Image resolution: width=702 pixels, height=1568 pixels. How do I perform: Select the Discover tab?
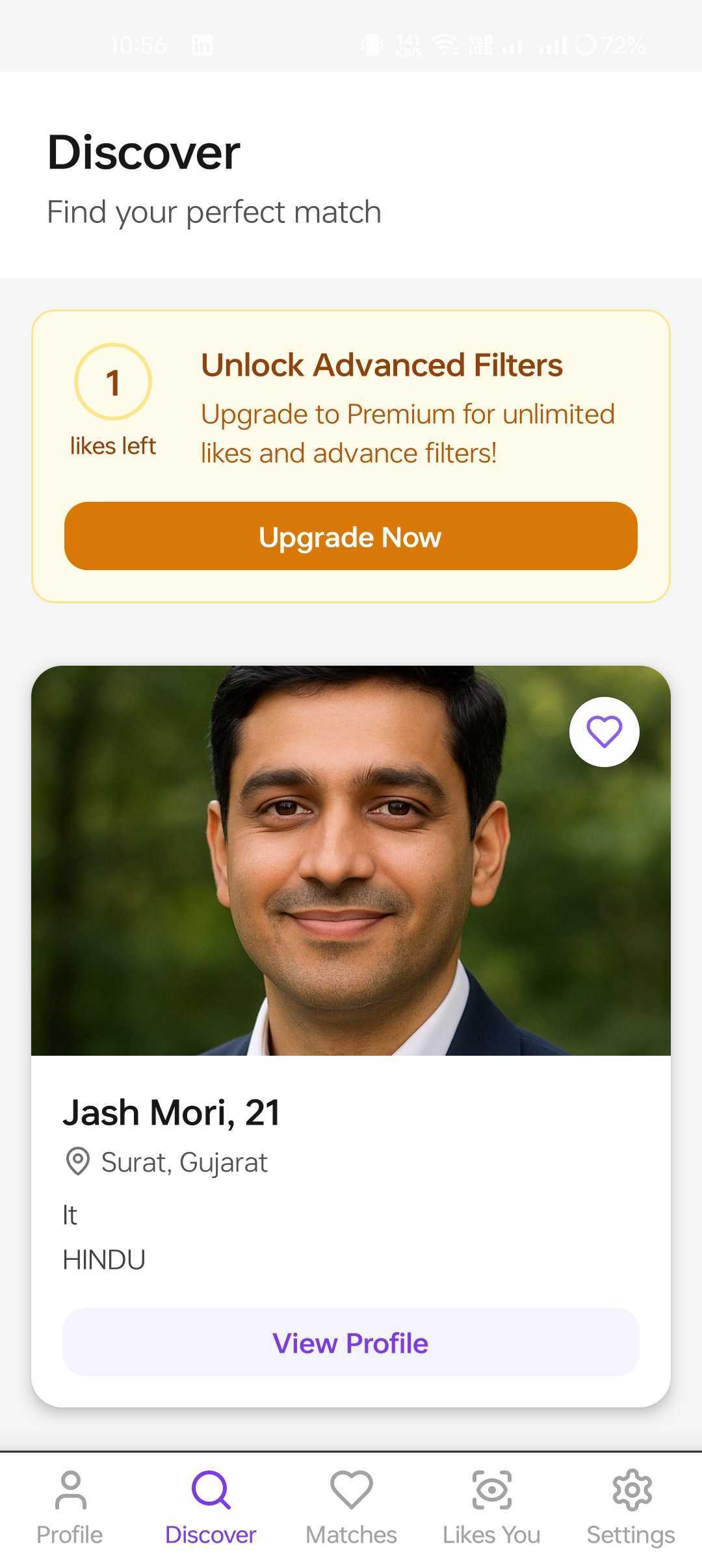[211, 1508]
